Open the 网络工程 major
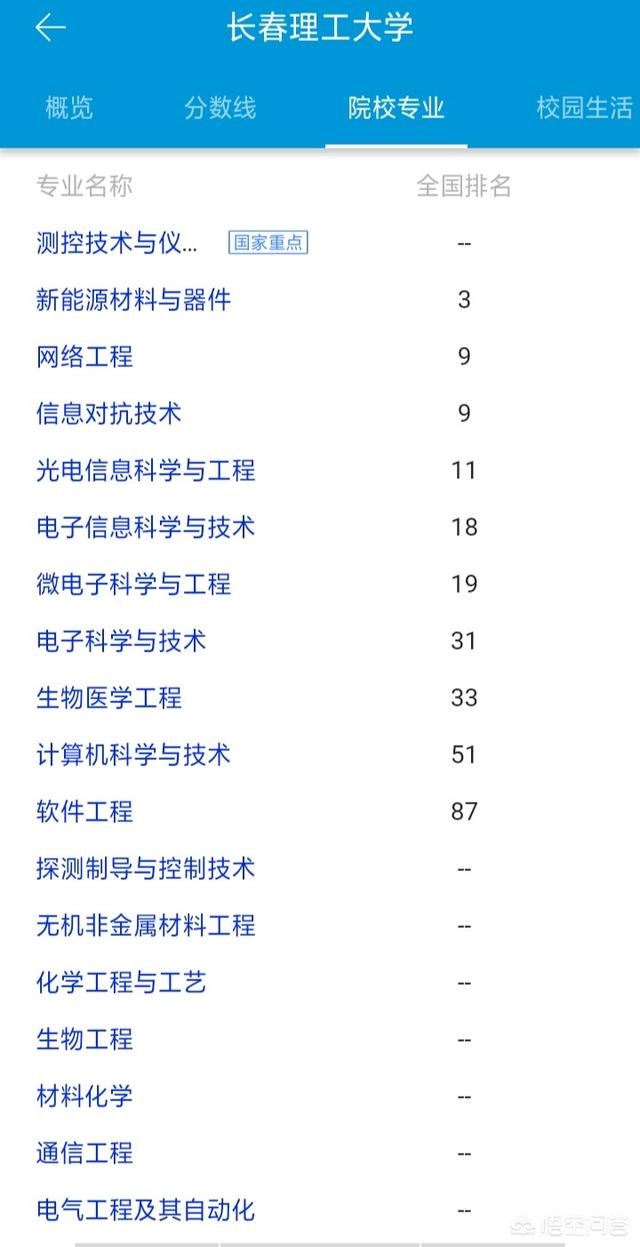Screen dimensions: 640x1247 (x=85, y=356)
